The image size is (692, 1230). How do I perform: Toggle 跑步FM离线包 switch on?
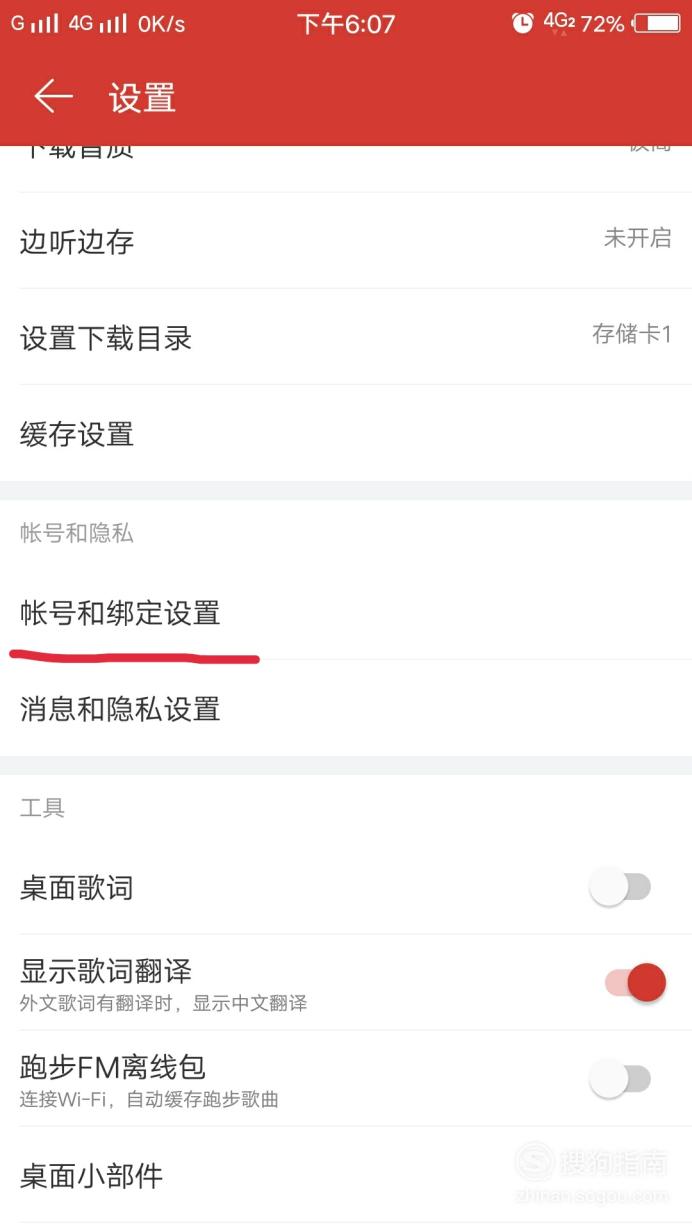pos(621,1079)
